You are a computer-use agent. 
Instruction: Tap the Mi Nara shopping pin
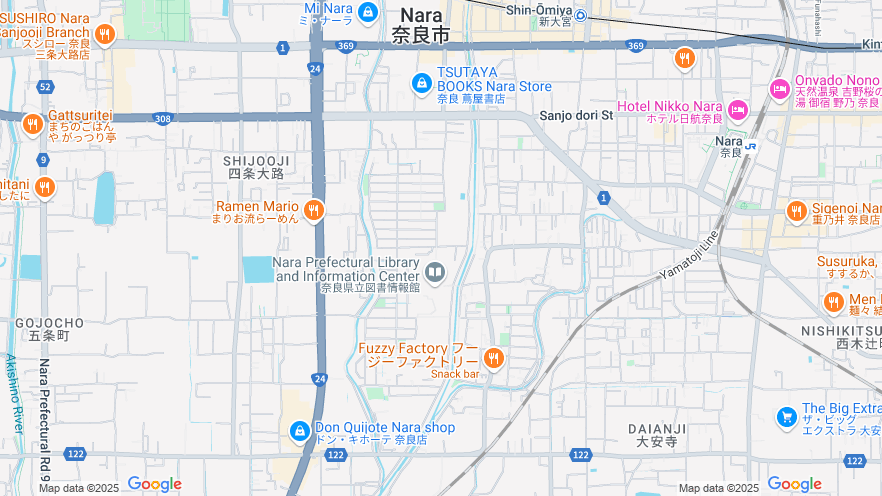[x=368, y=12]
